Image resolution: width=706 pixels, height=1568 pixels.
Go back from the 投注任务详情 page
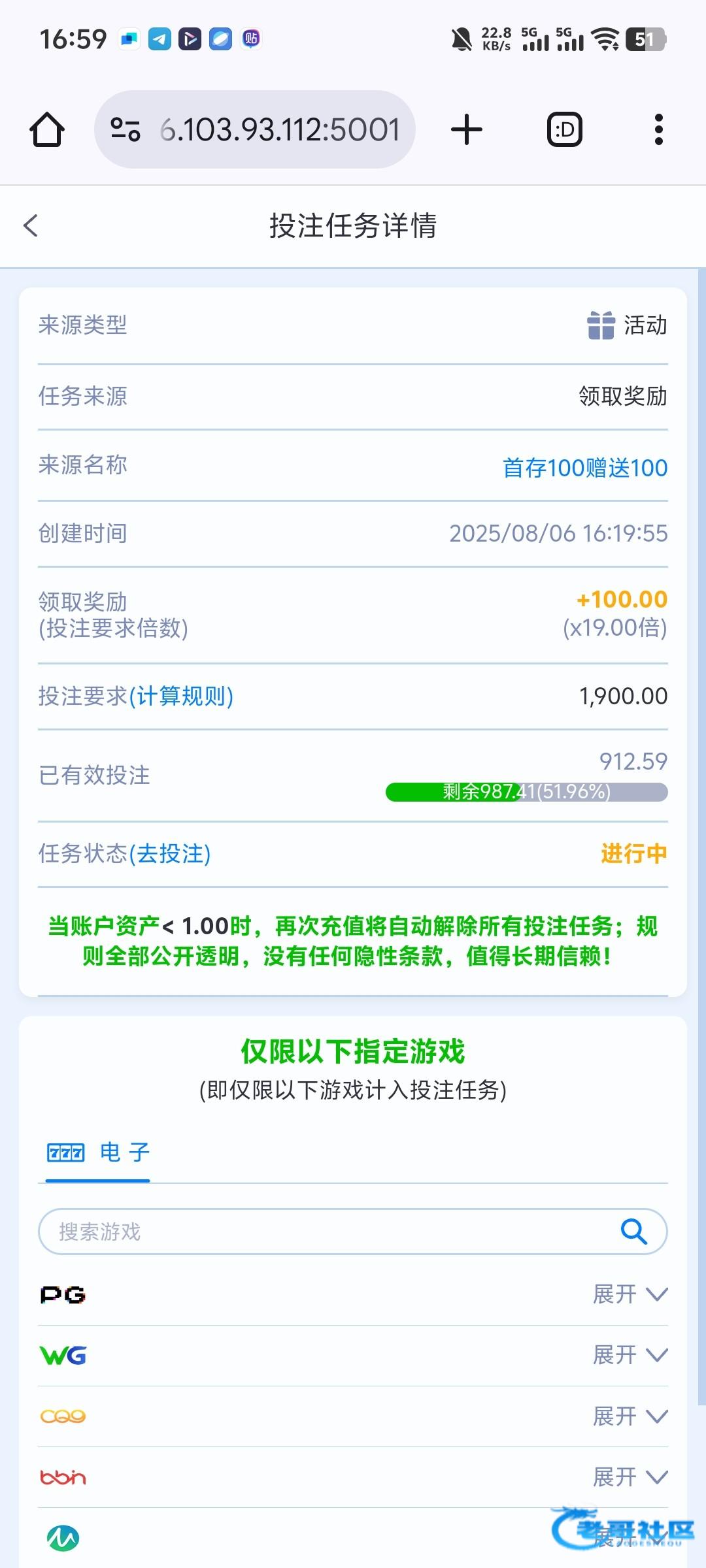[x=31, y=226]
